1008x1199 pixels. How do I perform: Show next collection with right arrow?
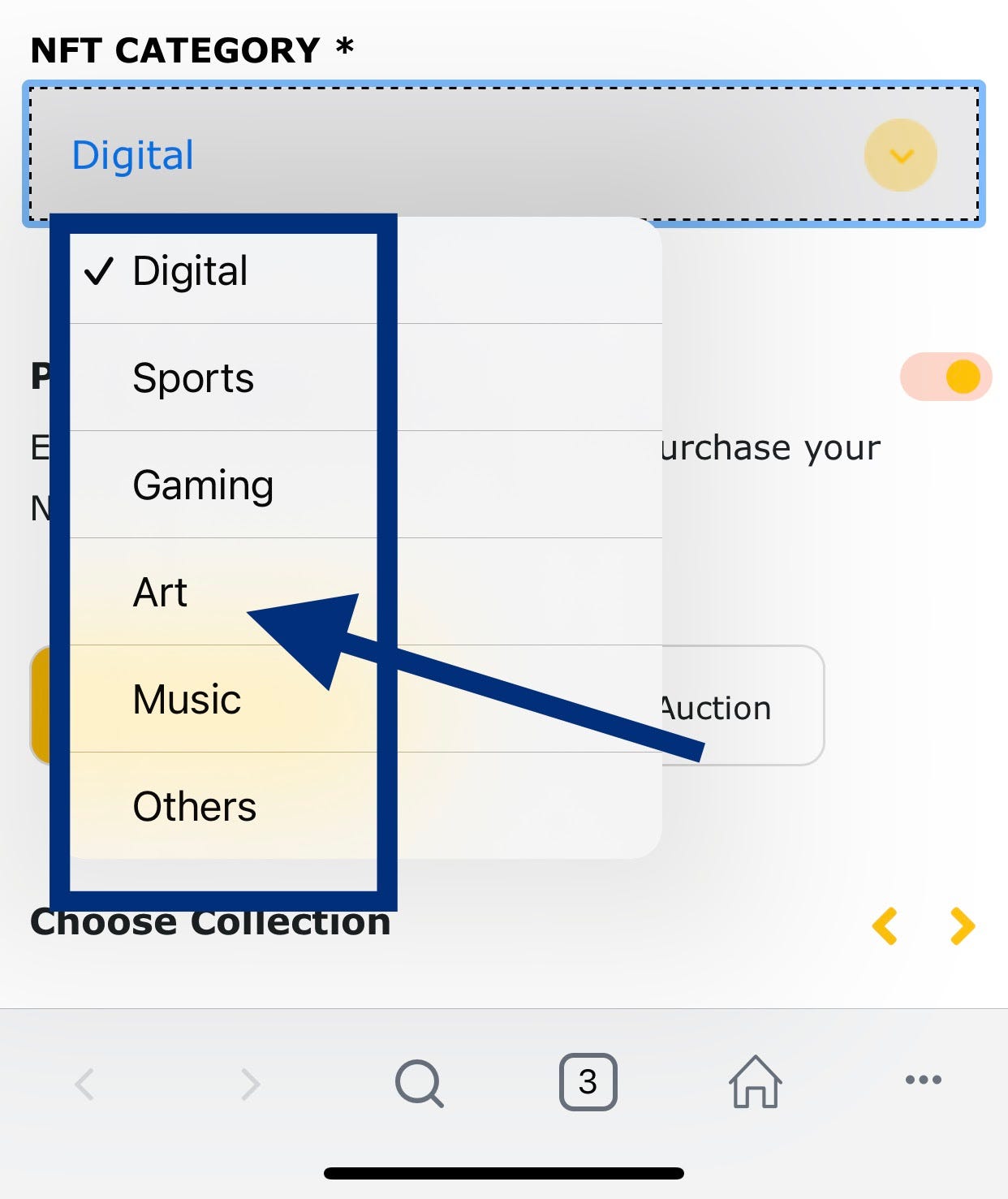(963, 925)
